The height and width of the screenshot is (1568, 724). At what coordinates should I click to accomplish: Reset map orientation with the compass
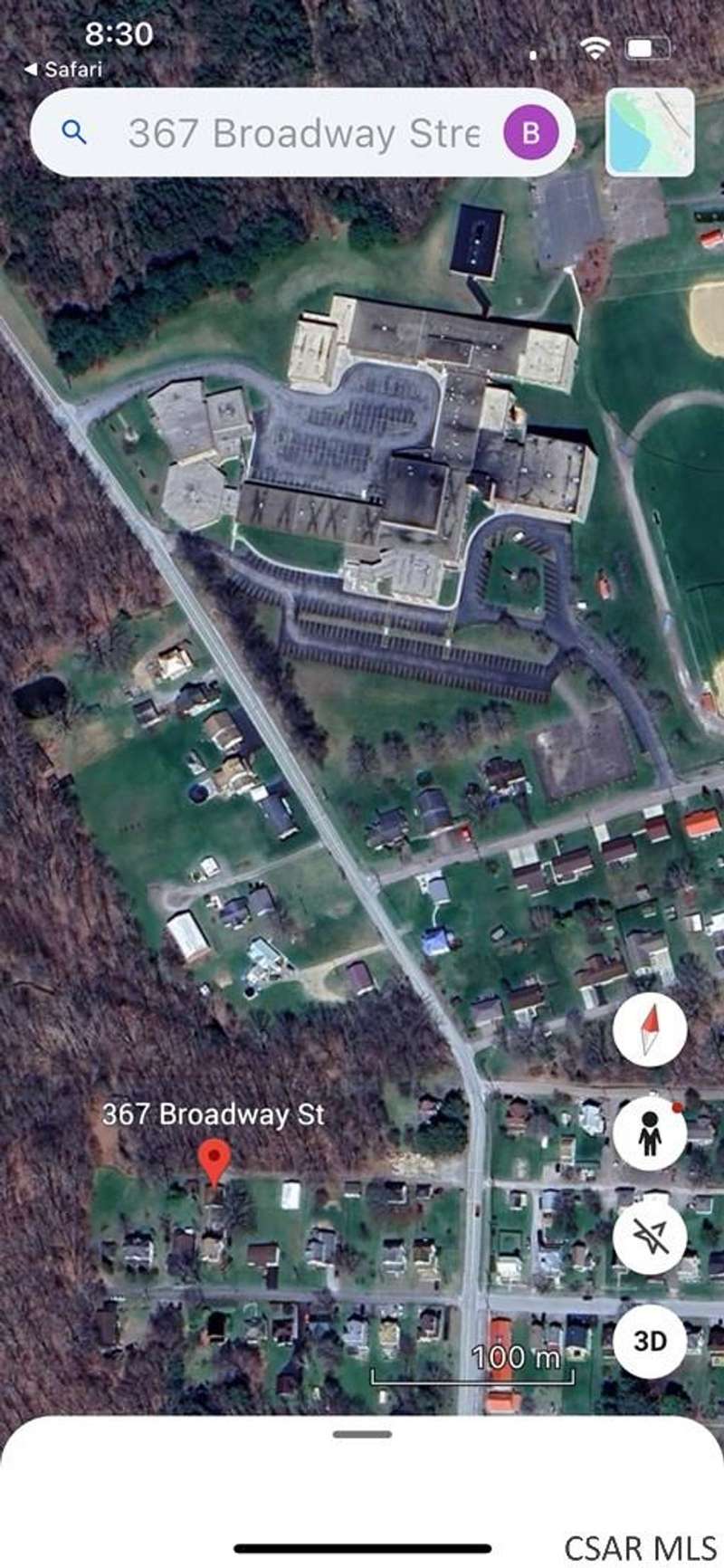click(650, 1030)
